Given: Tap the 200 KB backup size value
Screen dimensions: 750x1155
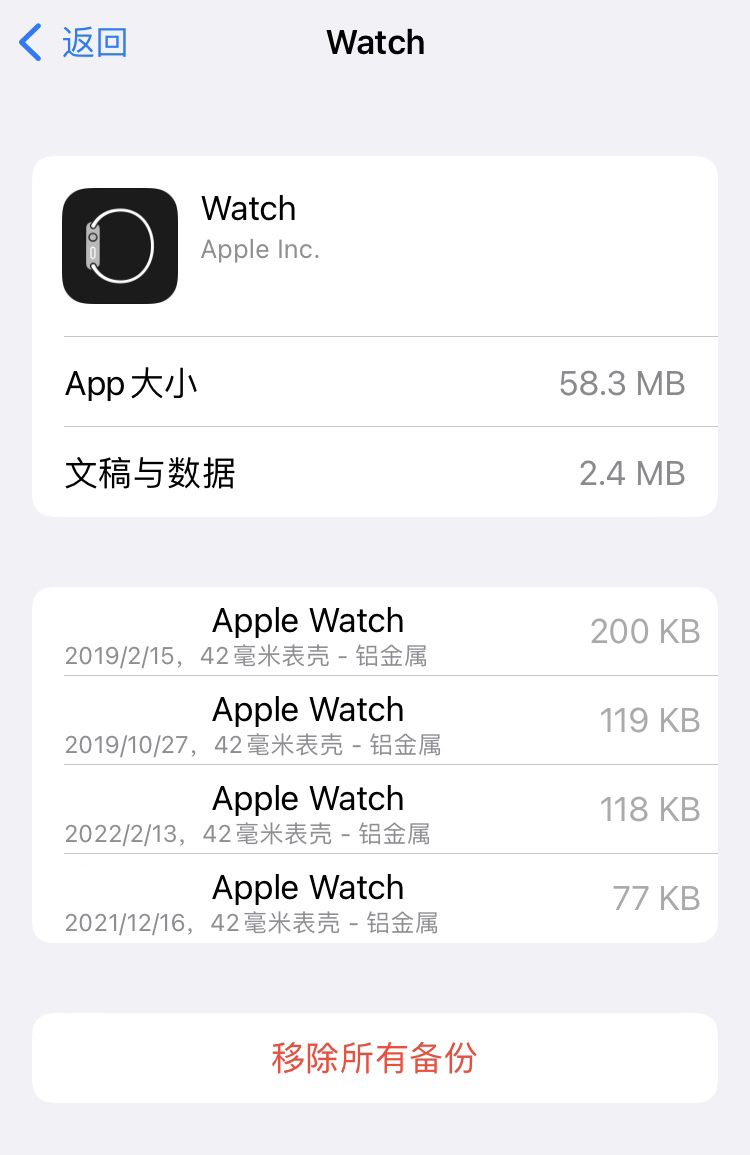Looking at the screenshot, I should coord(644,632).
